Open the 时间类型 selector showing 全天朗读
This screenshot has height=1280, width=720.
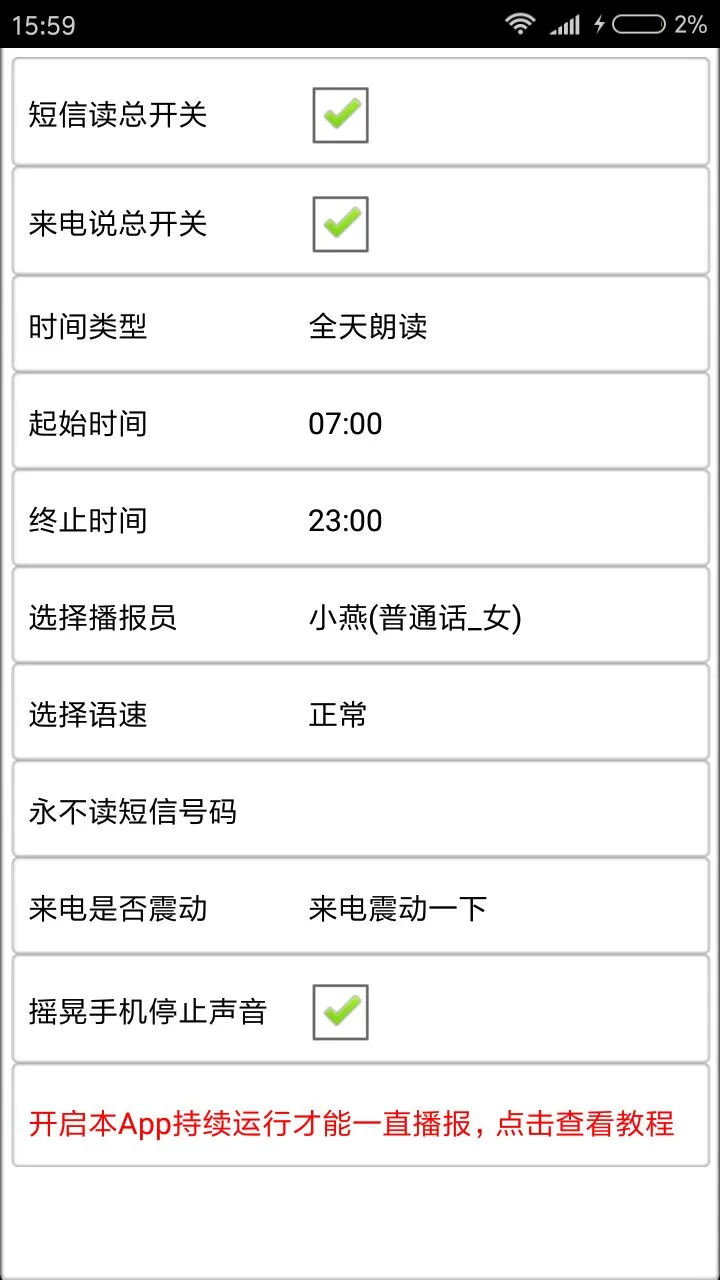coord(360,325)
